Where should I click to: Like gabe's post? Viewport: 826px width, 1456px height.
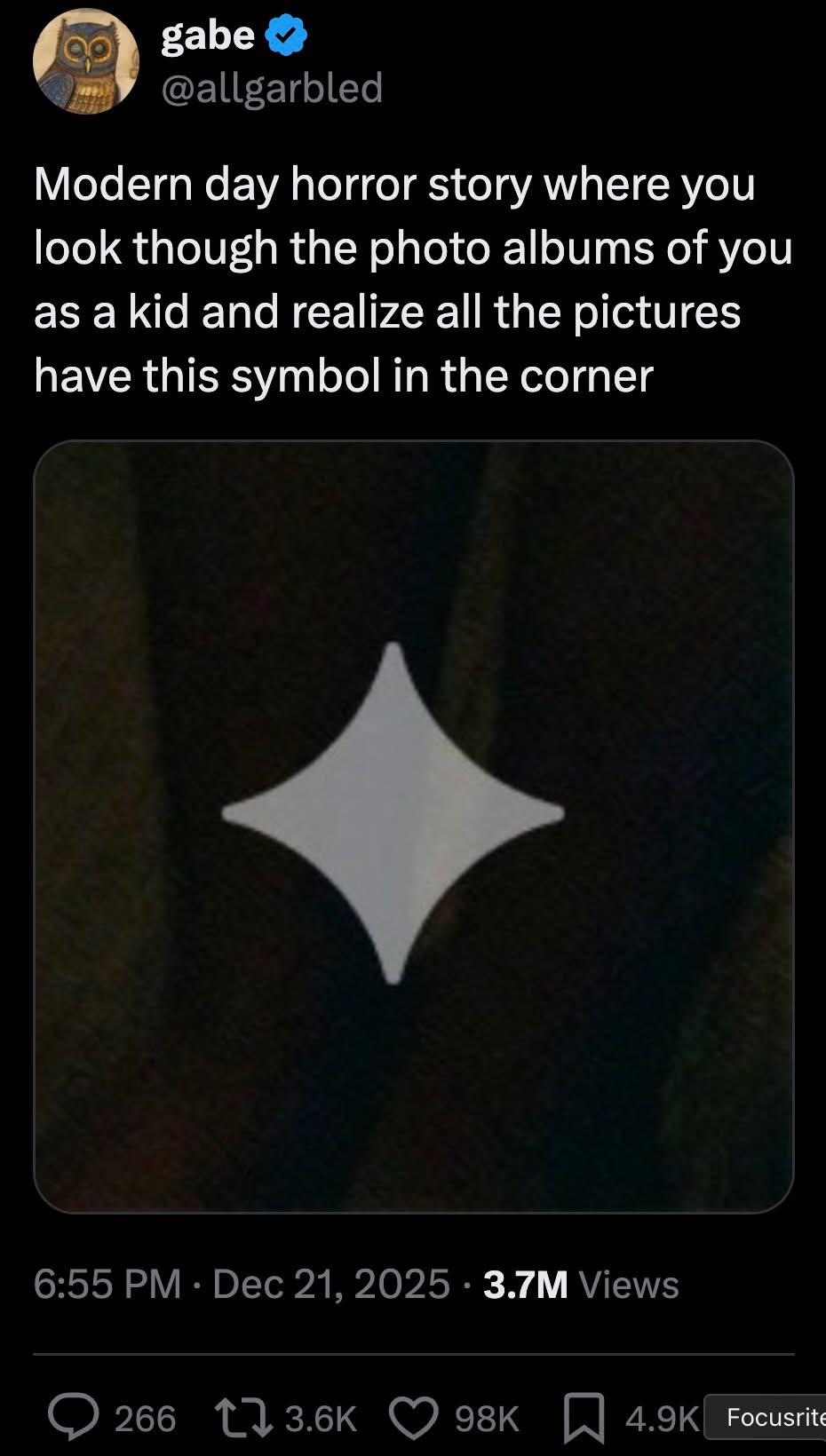click(x=413, y=1417)
